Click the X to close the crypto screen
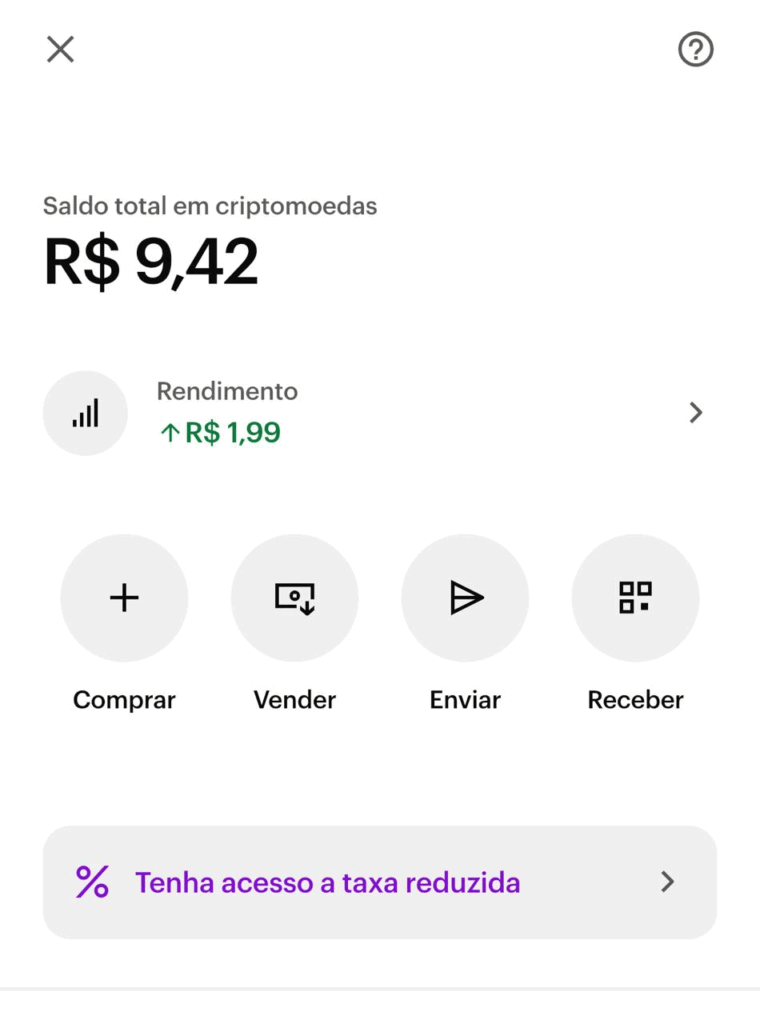The height and width of the screenshot is (1024, 760). coord(59,49)
